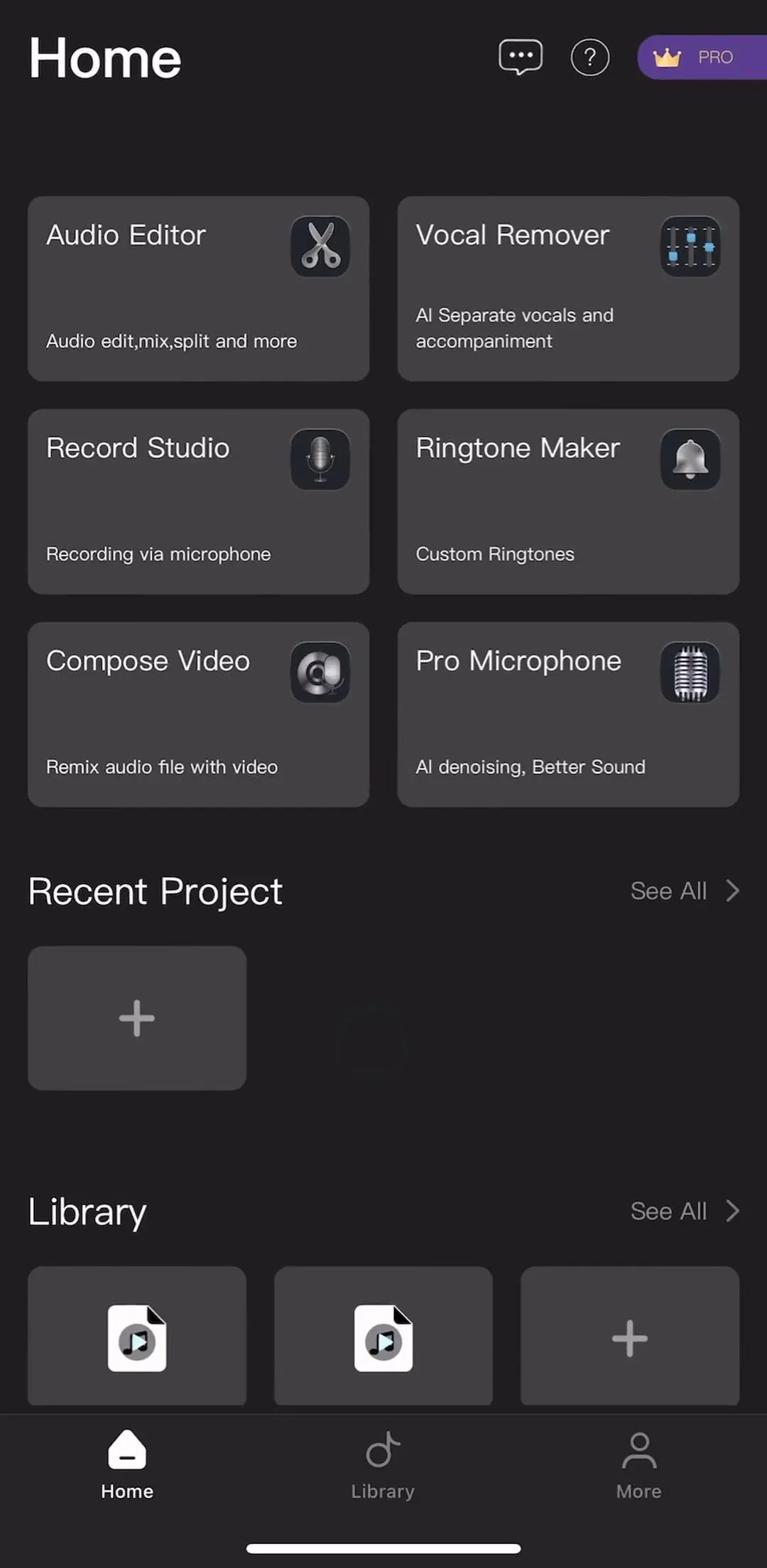Viewport: 767px width, 1568px height.
Task: Open the Pro Microphone card
Action: (x=568, y=714)
